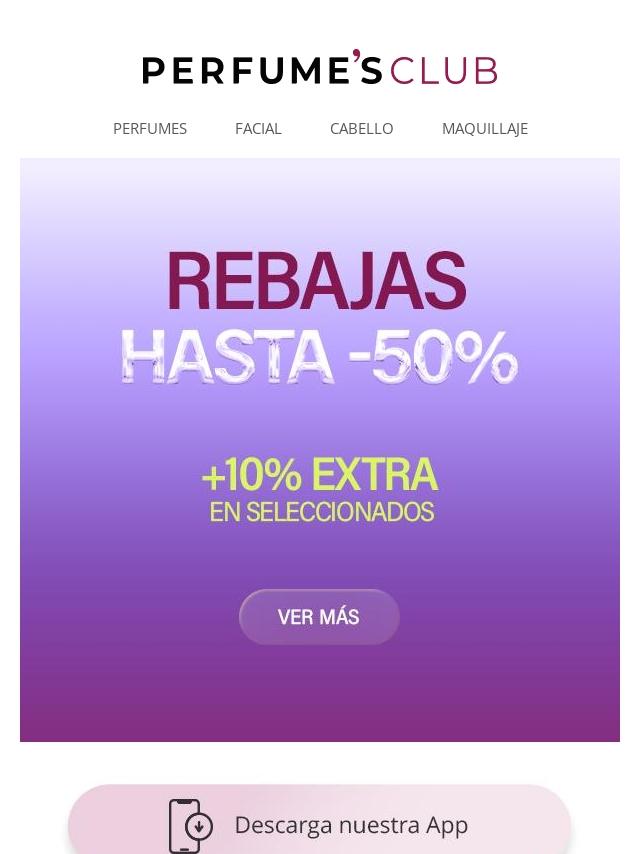Viewport: 640px width, 854px height.
Task: Go to the FACIAL category
Action: pos(258,129)
